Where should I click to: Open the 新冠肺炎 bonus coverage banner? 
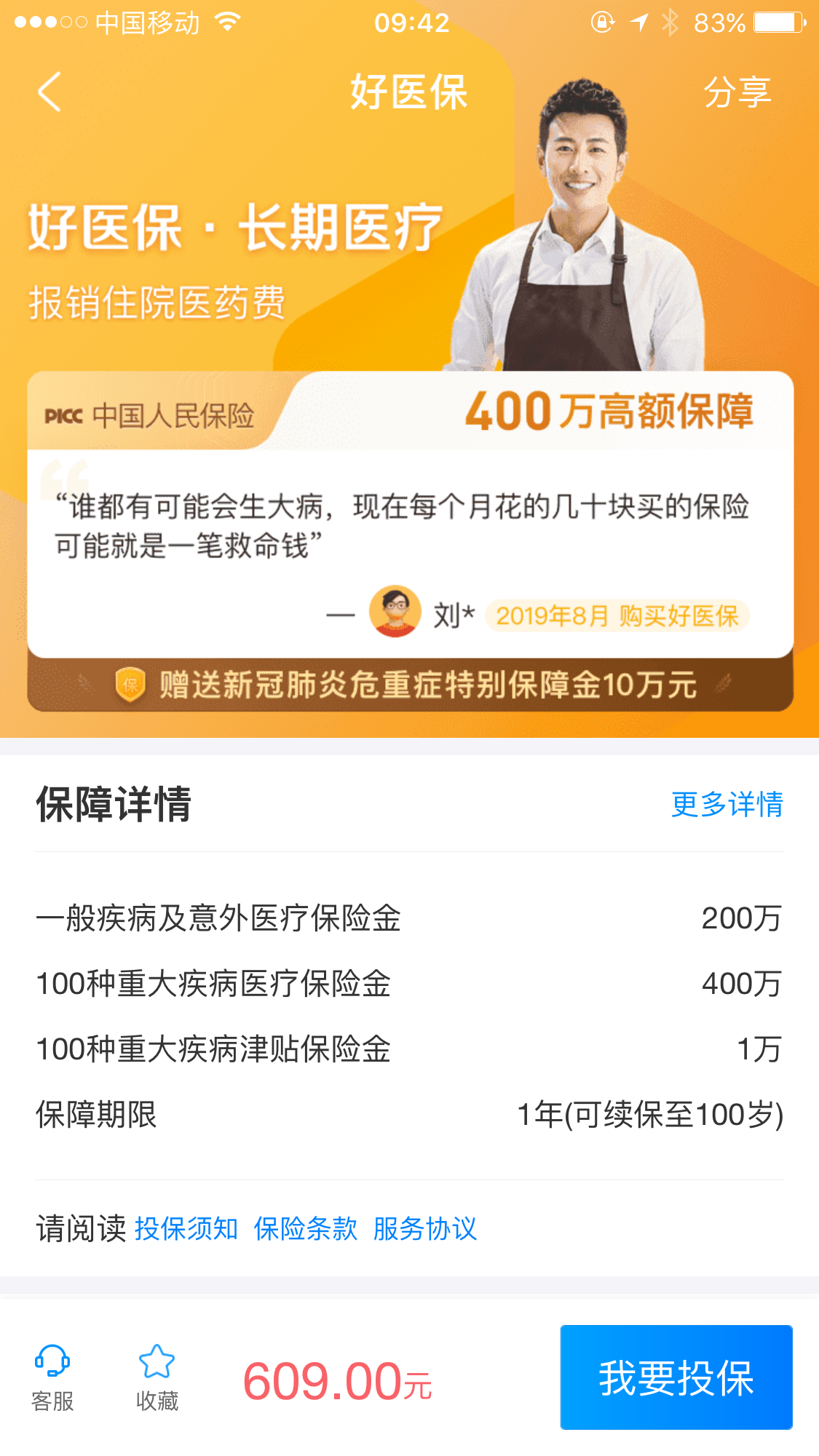[x=410, y=685]
